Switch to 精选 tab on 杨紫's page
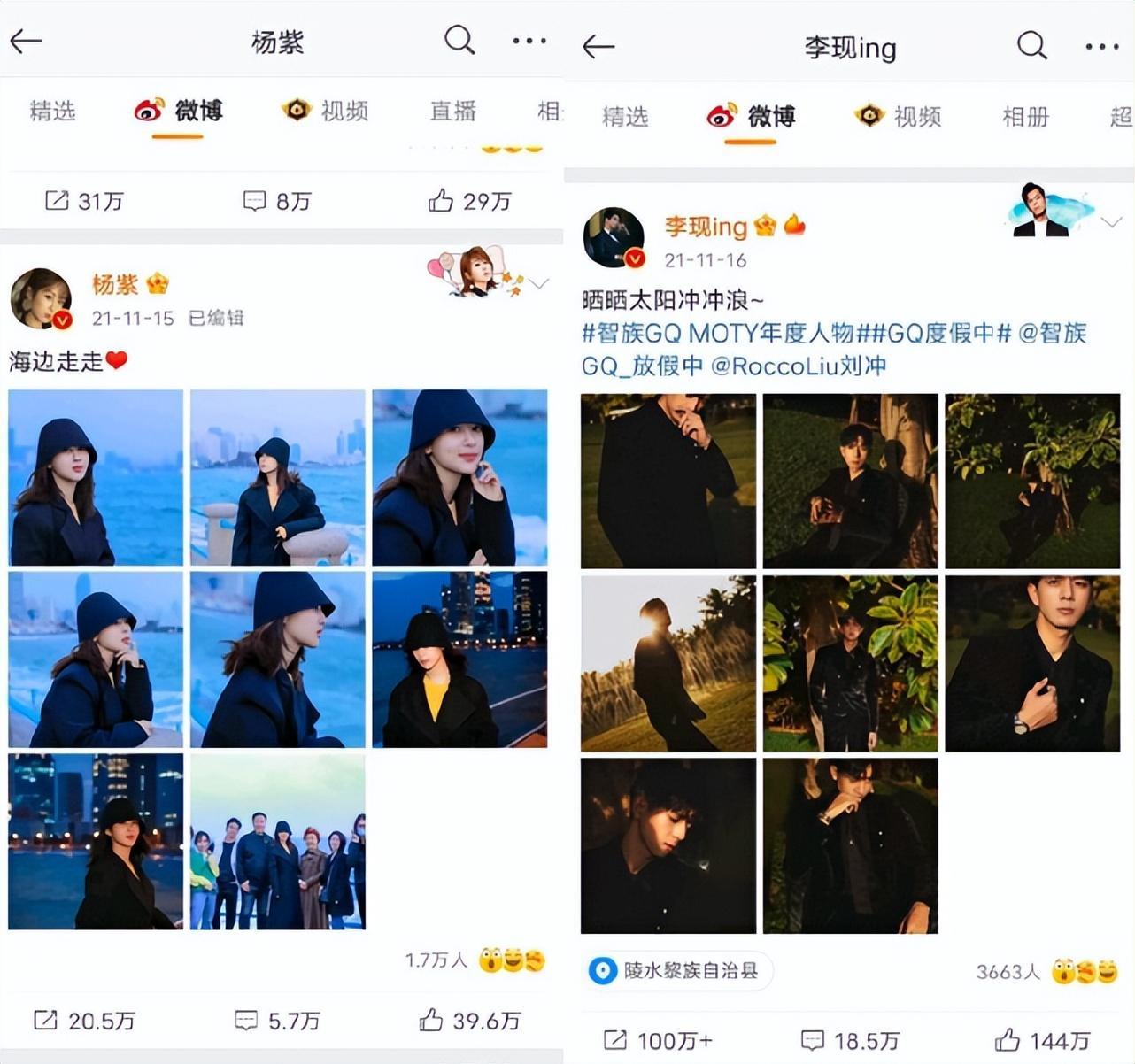1135x1064 pixels. pyautogui.click(x=52, y=112)
